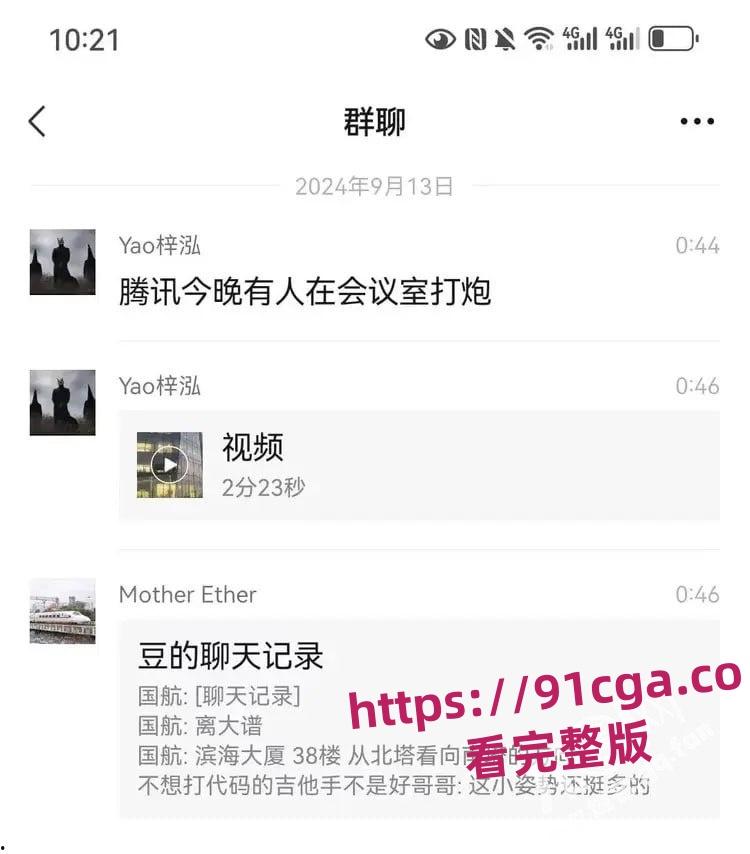Tap the 群聊 title at the top
The width and height of the screenshot is (750, 854).
click(375, 120)
